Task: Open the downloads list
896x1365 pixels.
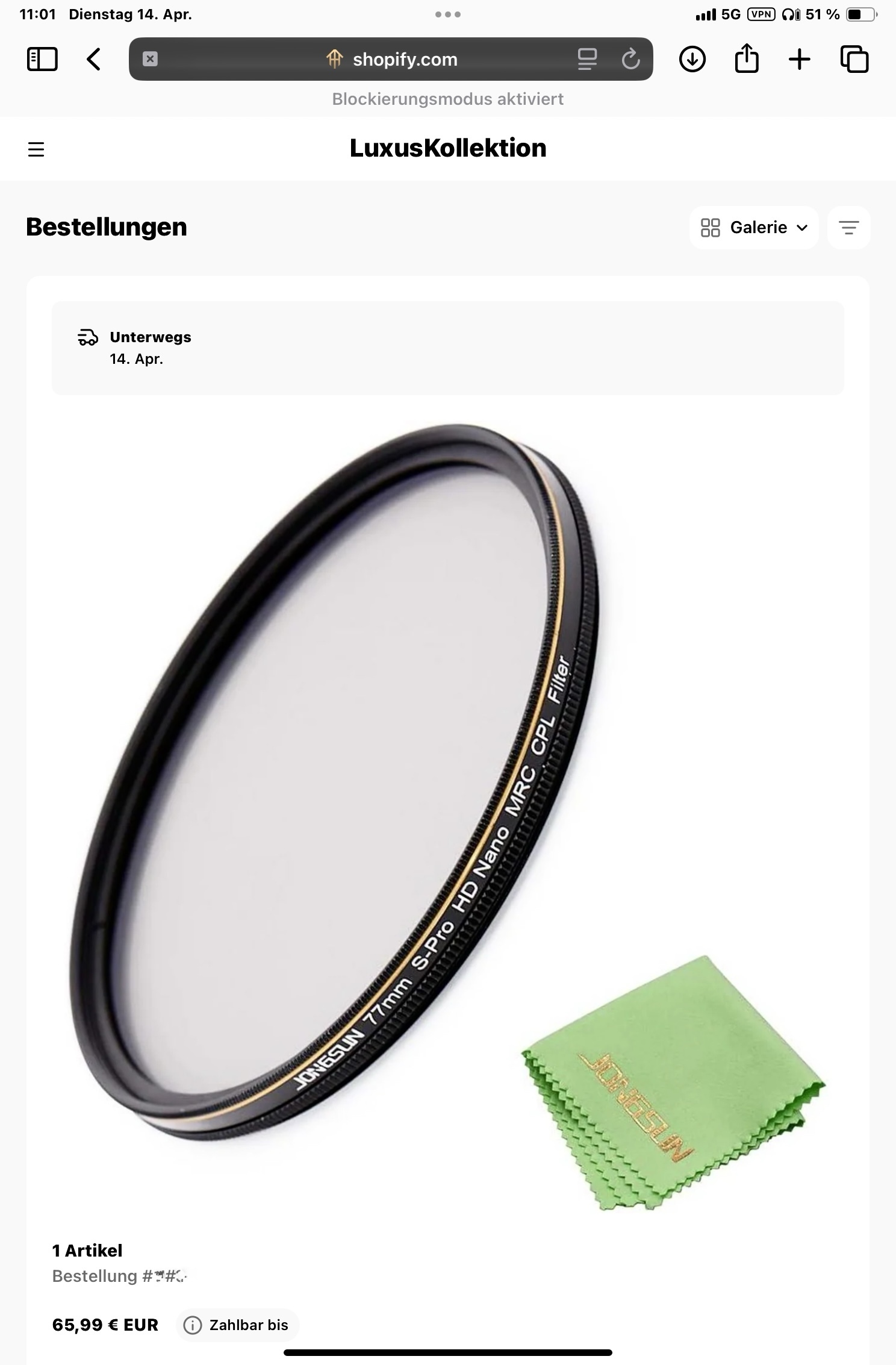Action: [x=692, y=60]
